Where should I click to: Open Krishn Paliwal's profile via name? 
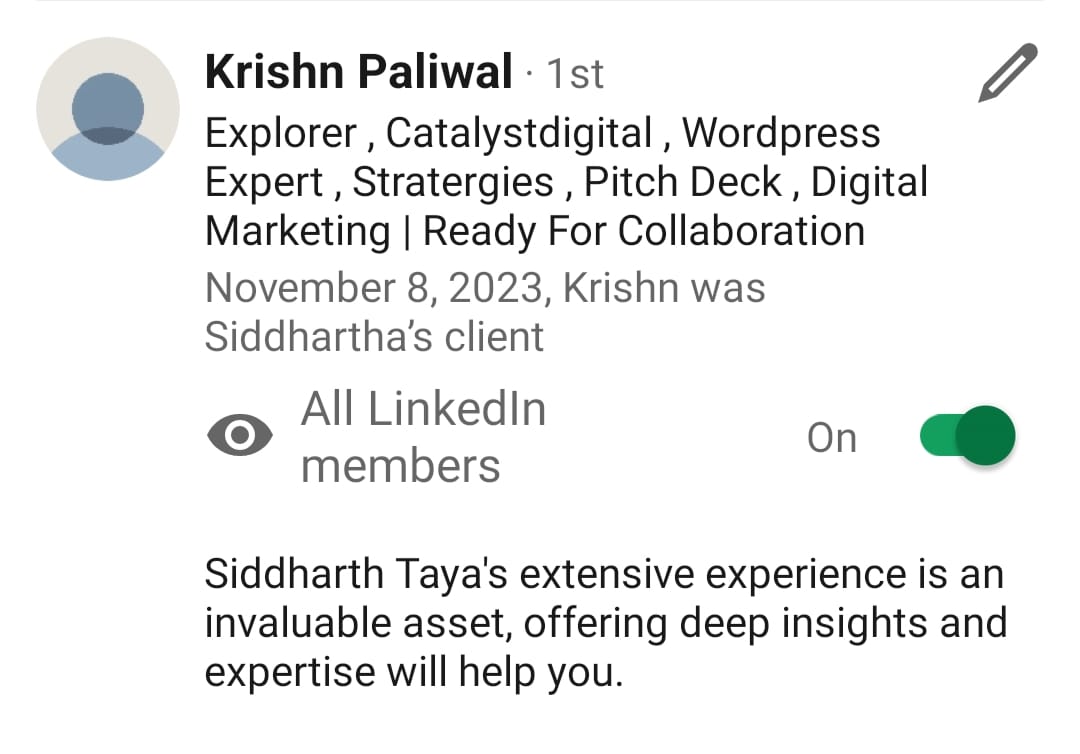[358, 72]
